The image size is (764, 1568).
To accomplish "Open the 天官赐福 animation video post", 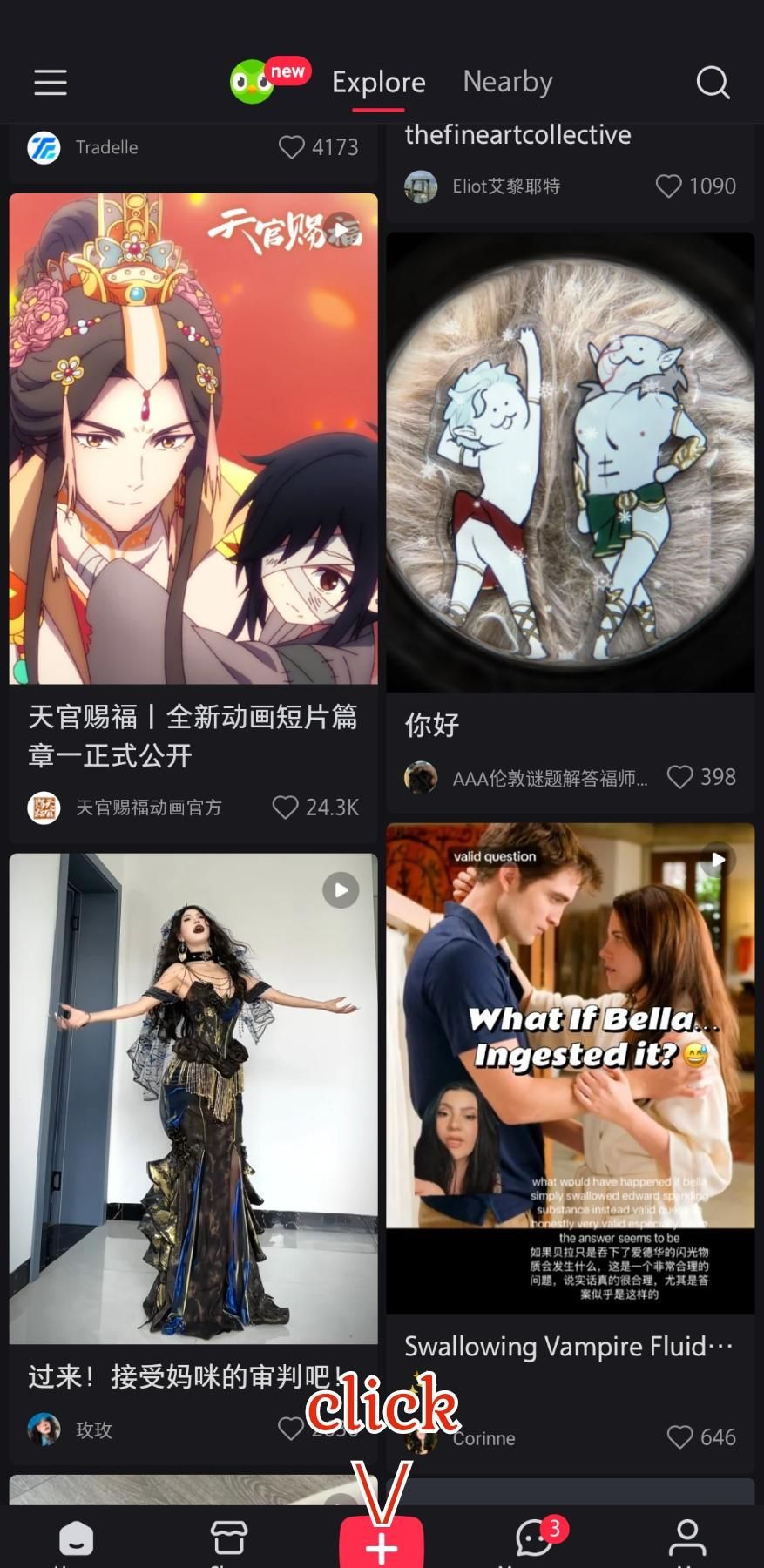I will [193, 438].
